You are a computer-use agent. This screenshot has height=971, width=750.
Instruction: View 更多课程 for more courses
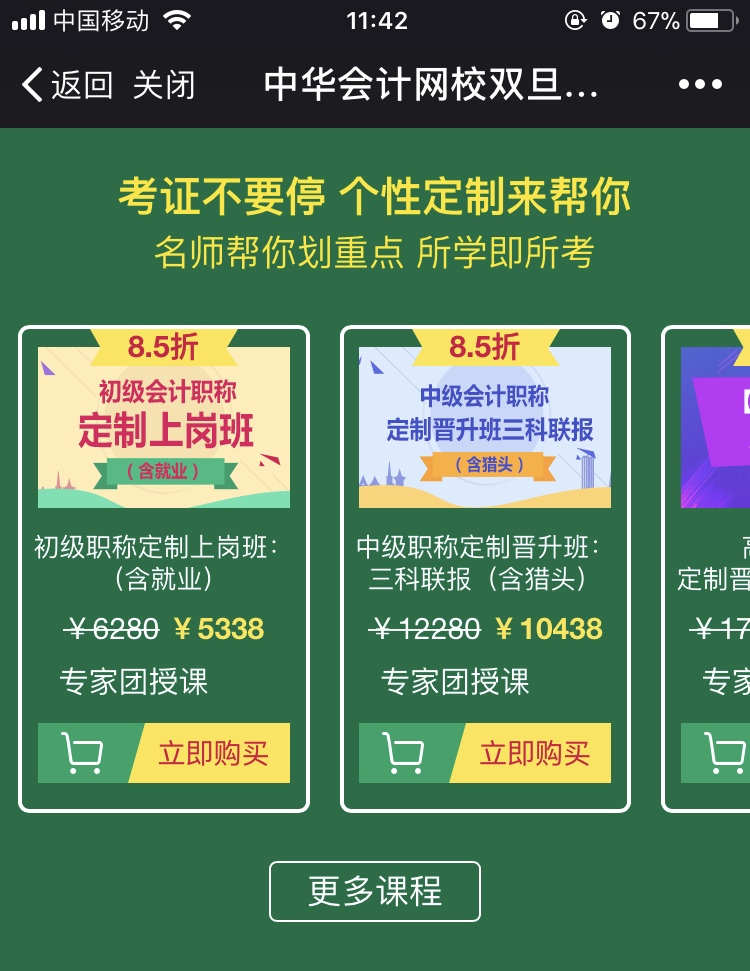(x=375, y=891)
